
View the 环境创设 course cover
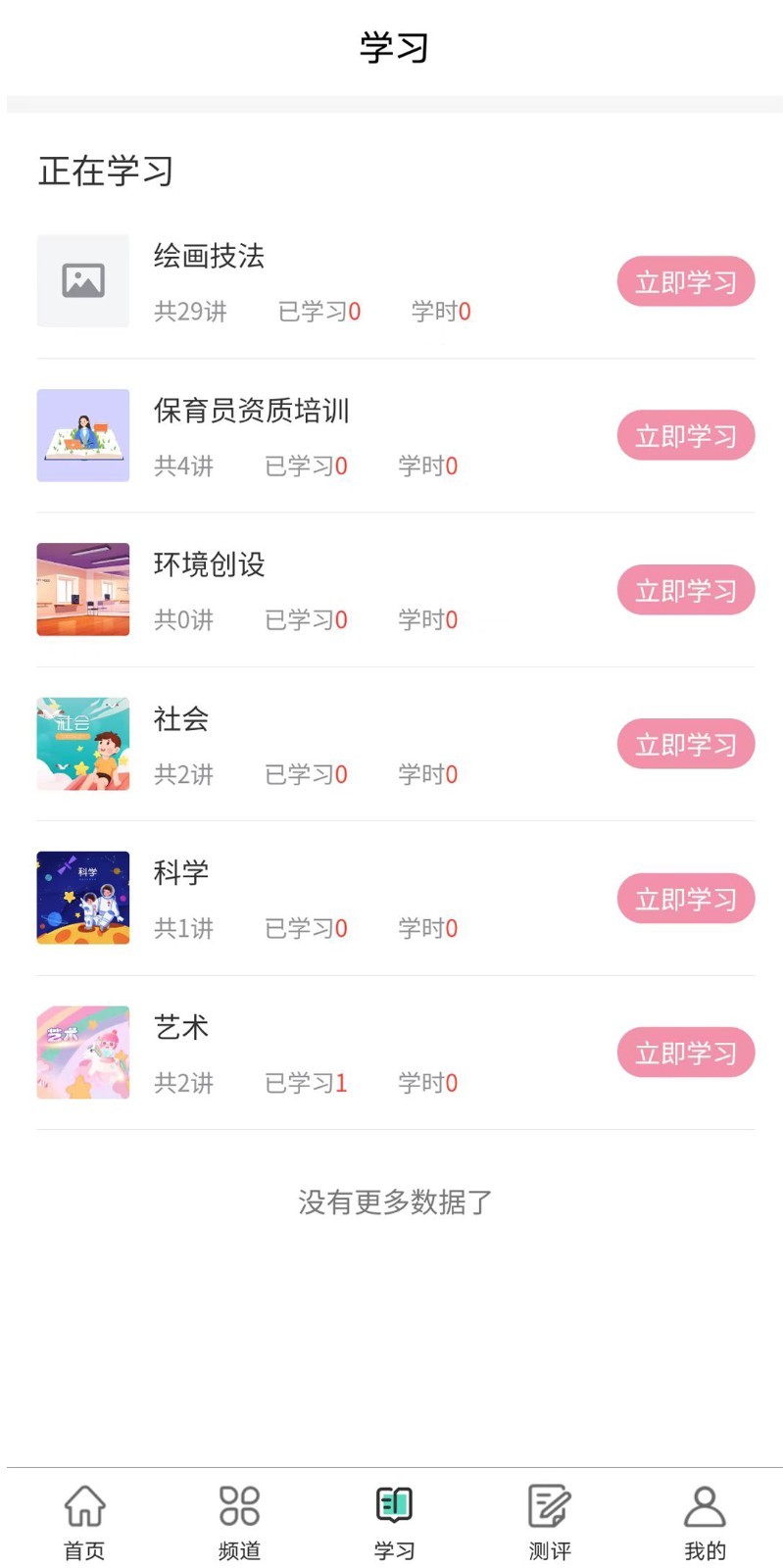[x=83, y=590]
